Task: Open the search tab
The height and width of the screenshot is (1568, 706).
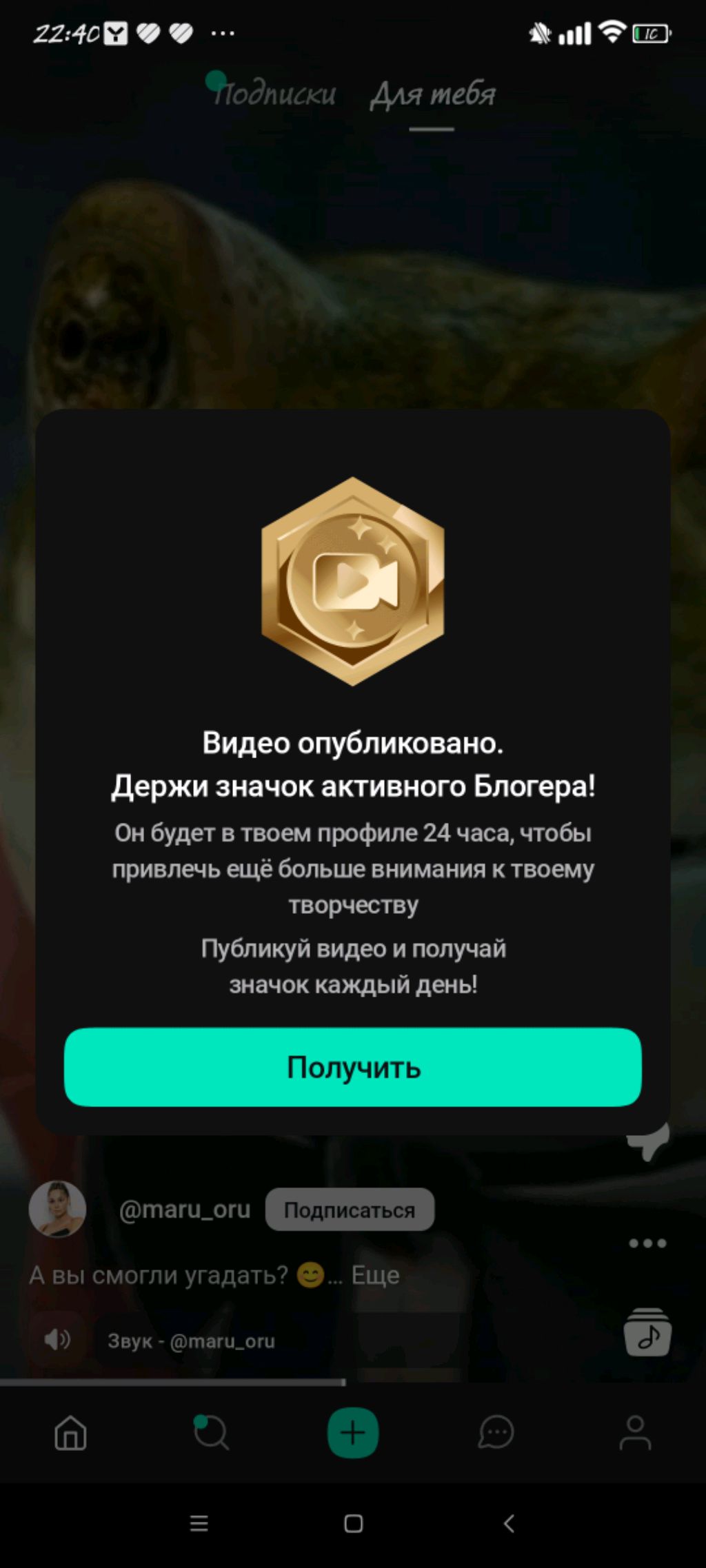Action: (x=211, y=1433)
